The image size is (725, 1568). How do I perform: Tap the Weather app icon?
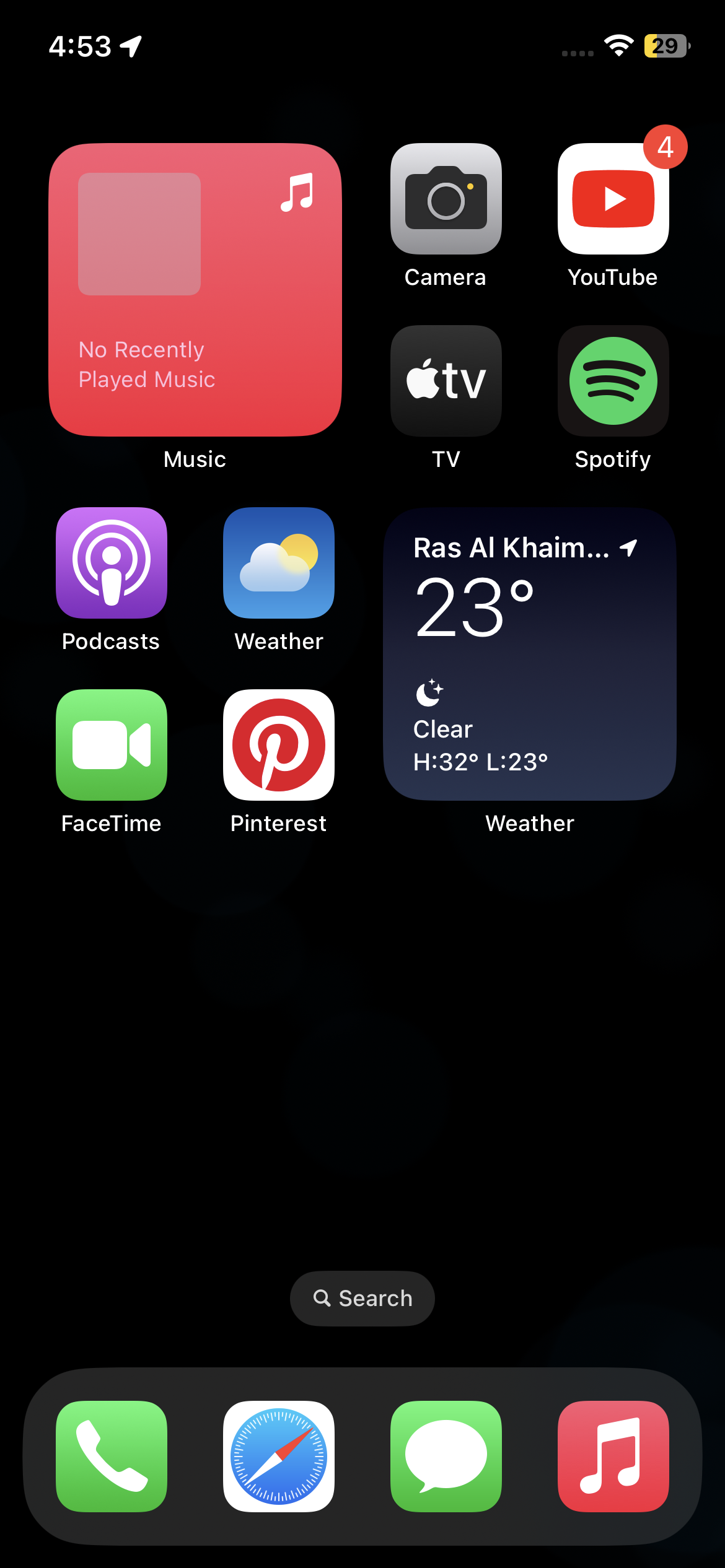pyautogui.click(x=279, y=563)
